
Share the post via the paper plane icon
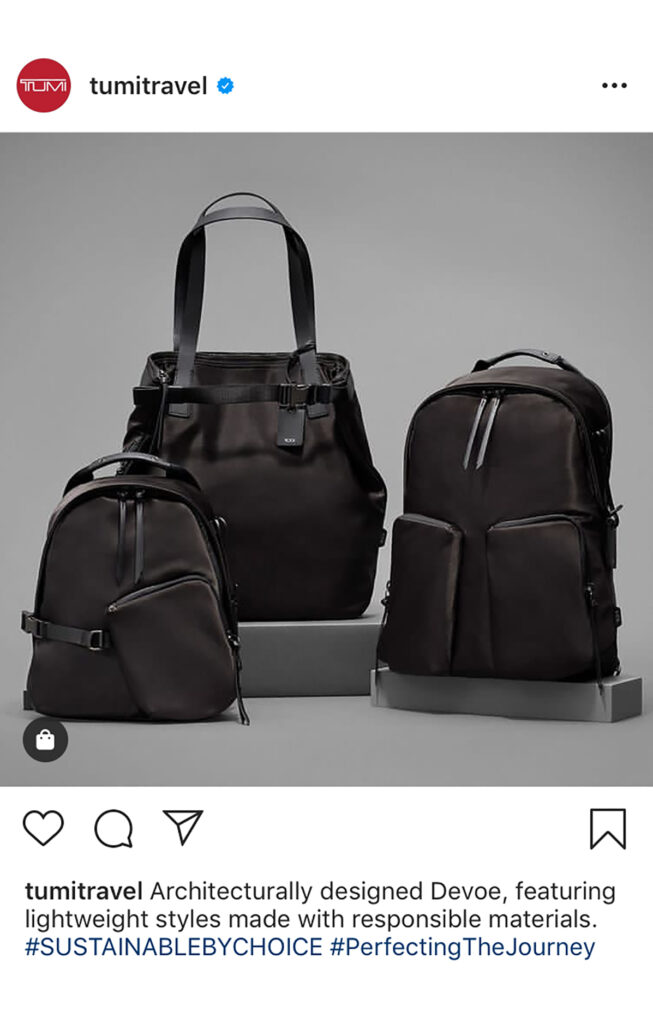183,827
